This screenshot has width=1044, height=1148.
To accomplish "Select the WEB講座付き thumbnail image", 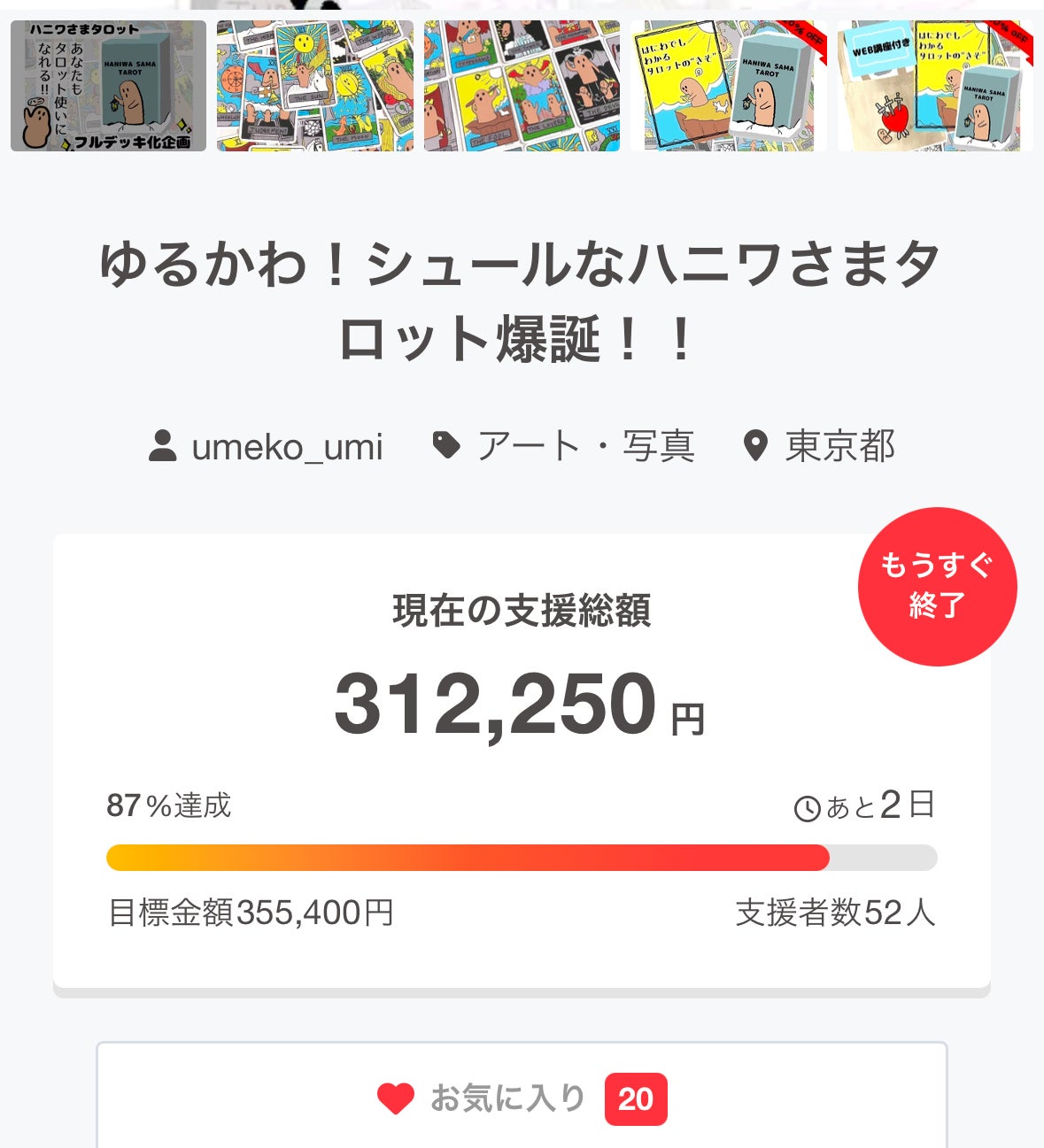I will 935,86.
